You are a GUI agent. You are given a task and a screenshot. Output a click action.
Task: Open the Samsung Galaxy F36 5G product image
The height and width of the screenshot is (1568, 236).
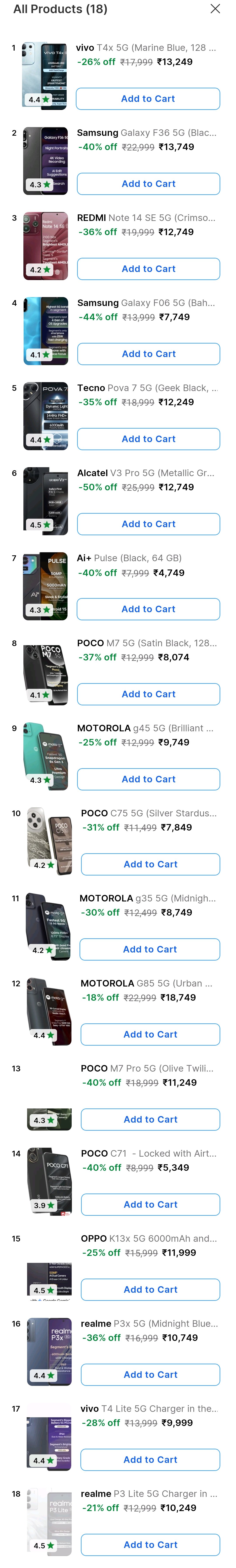46,161
